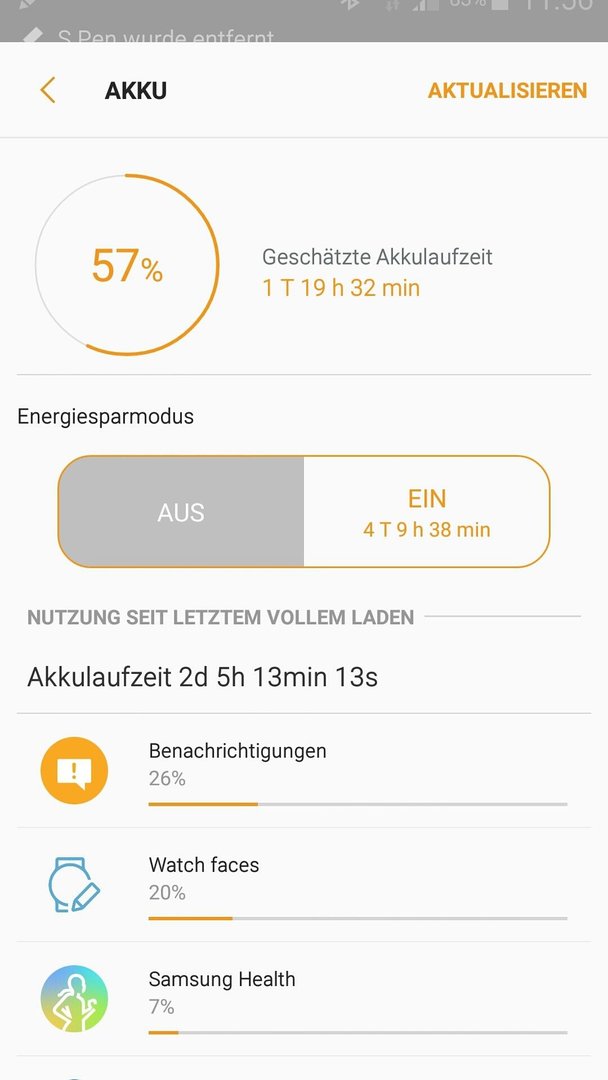Switch Energiesparmodus to EIN
Viewport: 608px width, 1080px height.
click(427, 512)
